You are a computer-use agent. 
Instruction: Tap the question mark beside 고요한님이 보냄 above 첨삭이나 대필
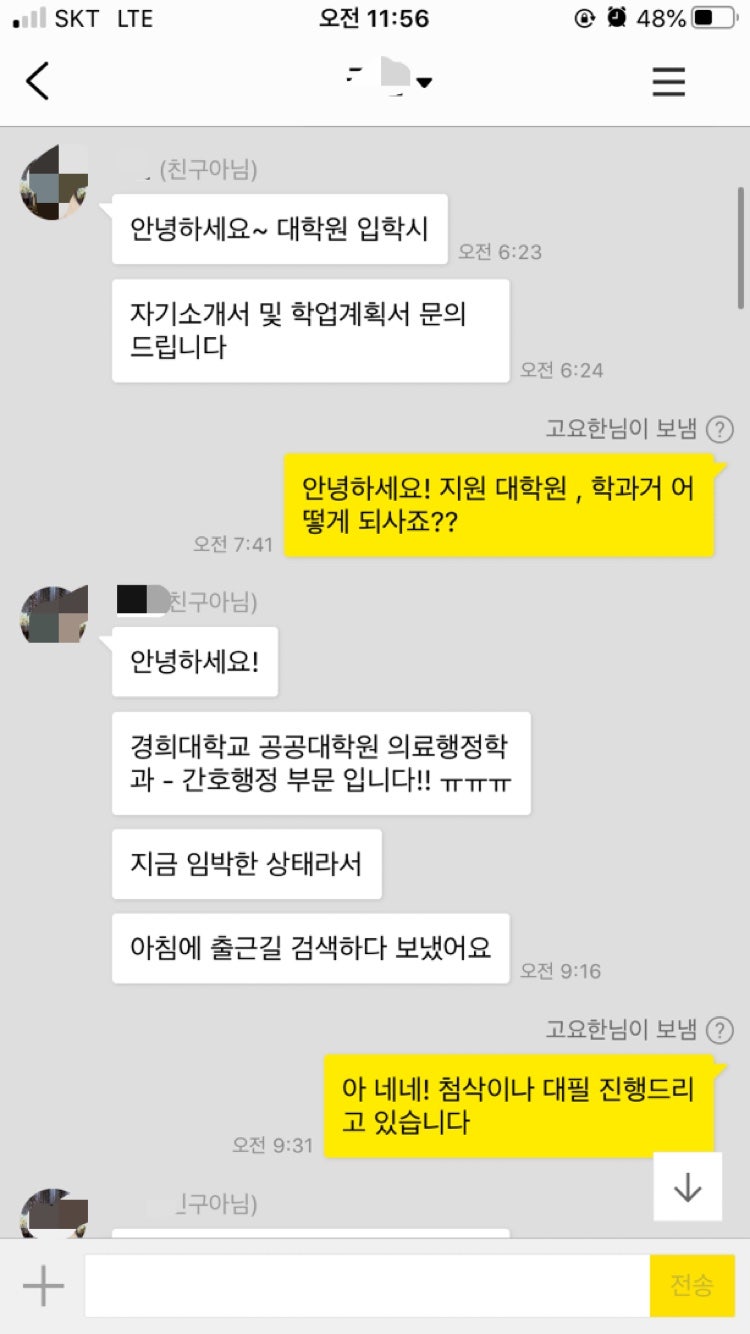pyautogui.click(x=719, y=1030)
